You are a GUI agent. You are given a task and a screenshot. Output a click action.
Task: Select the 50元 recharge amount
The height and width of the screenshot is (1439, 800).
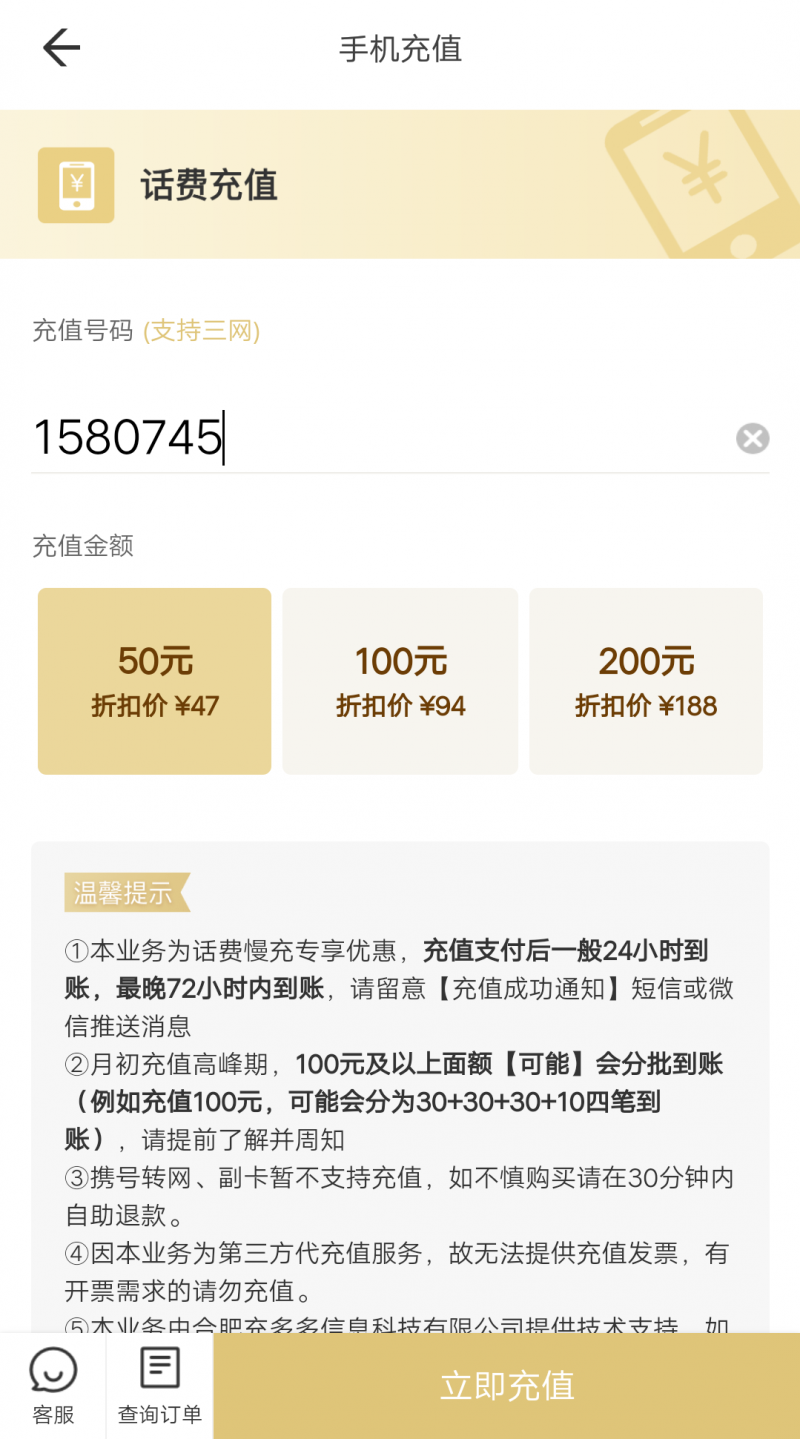(x=153, y=680)
